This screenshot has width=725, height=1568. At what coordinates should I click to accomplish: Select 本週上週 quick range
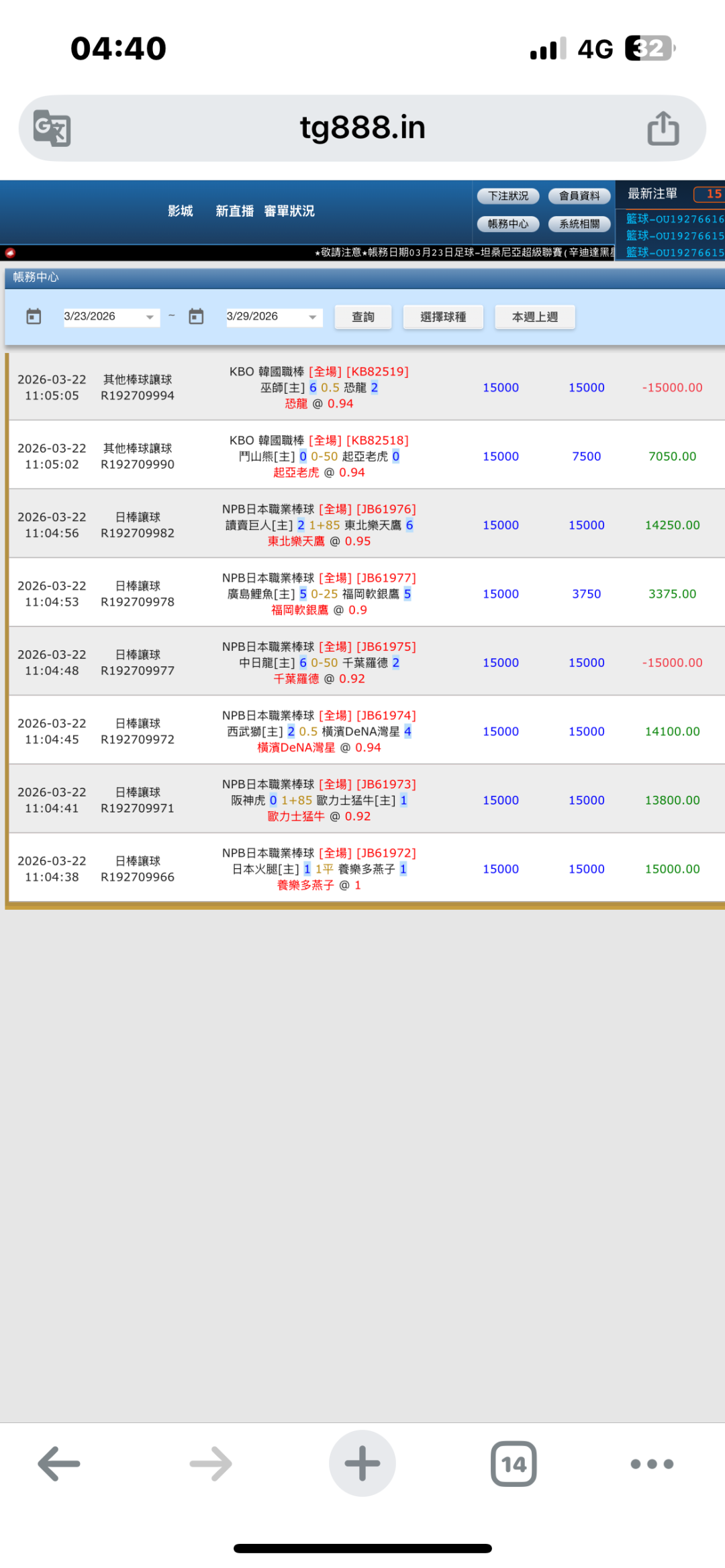pyautogui.click(x=534, y=317)
